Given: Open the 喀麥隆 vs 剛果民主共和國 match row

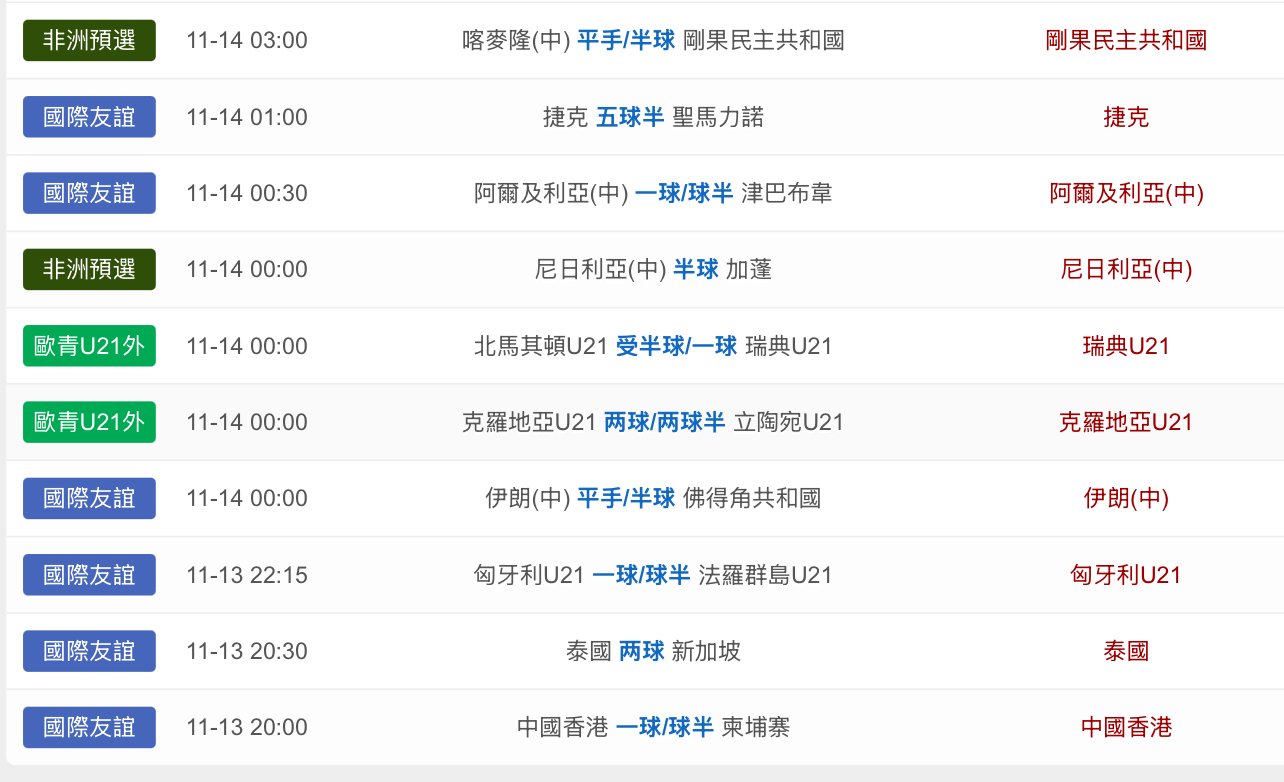Looking at the screenshot, I should tap(653, 41).
